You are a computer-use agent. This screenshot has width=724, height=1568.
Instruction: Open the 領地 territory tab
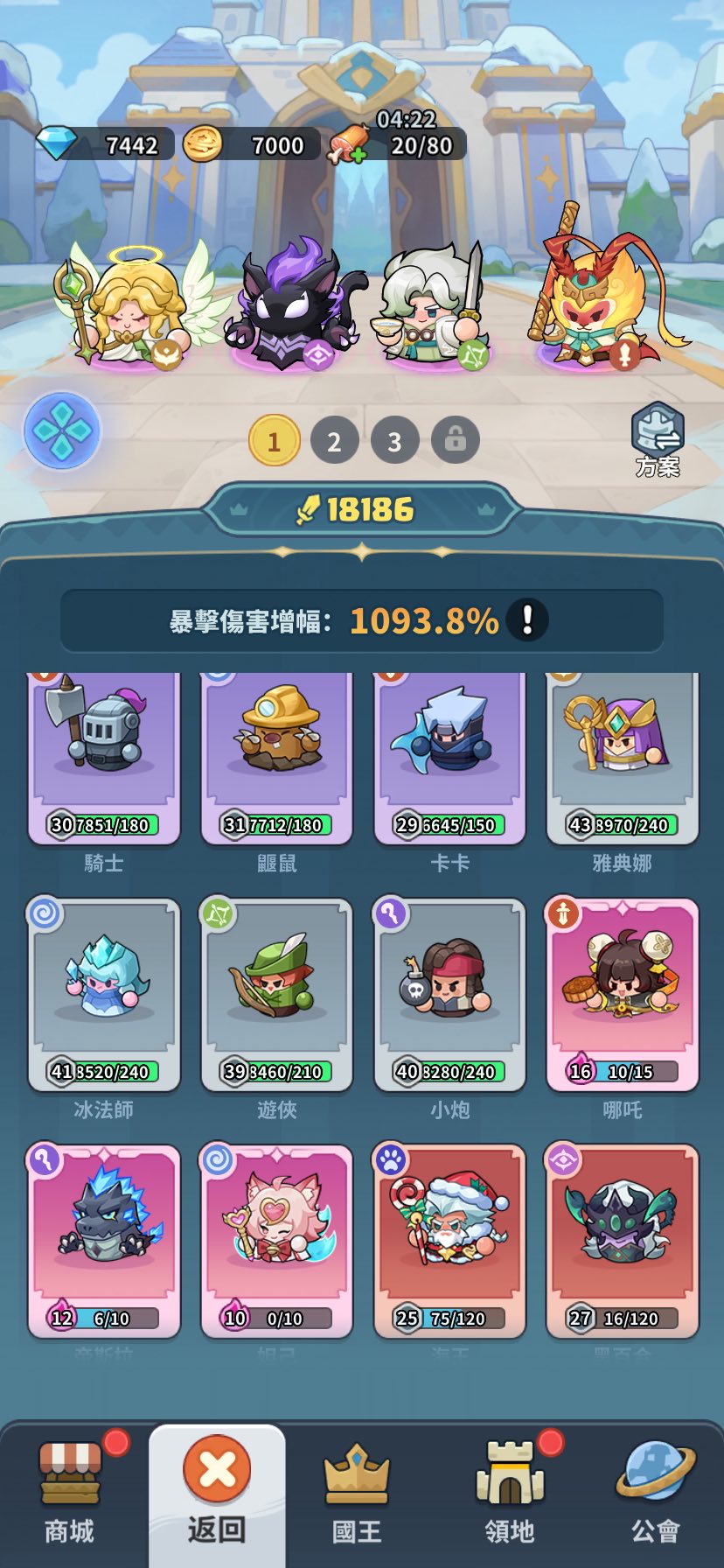[510, 1494]
